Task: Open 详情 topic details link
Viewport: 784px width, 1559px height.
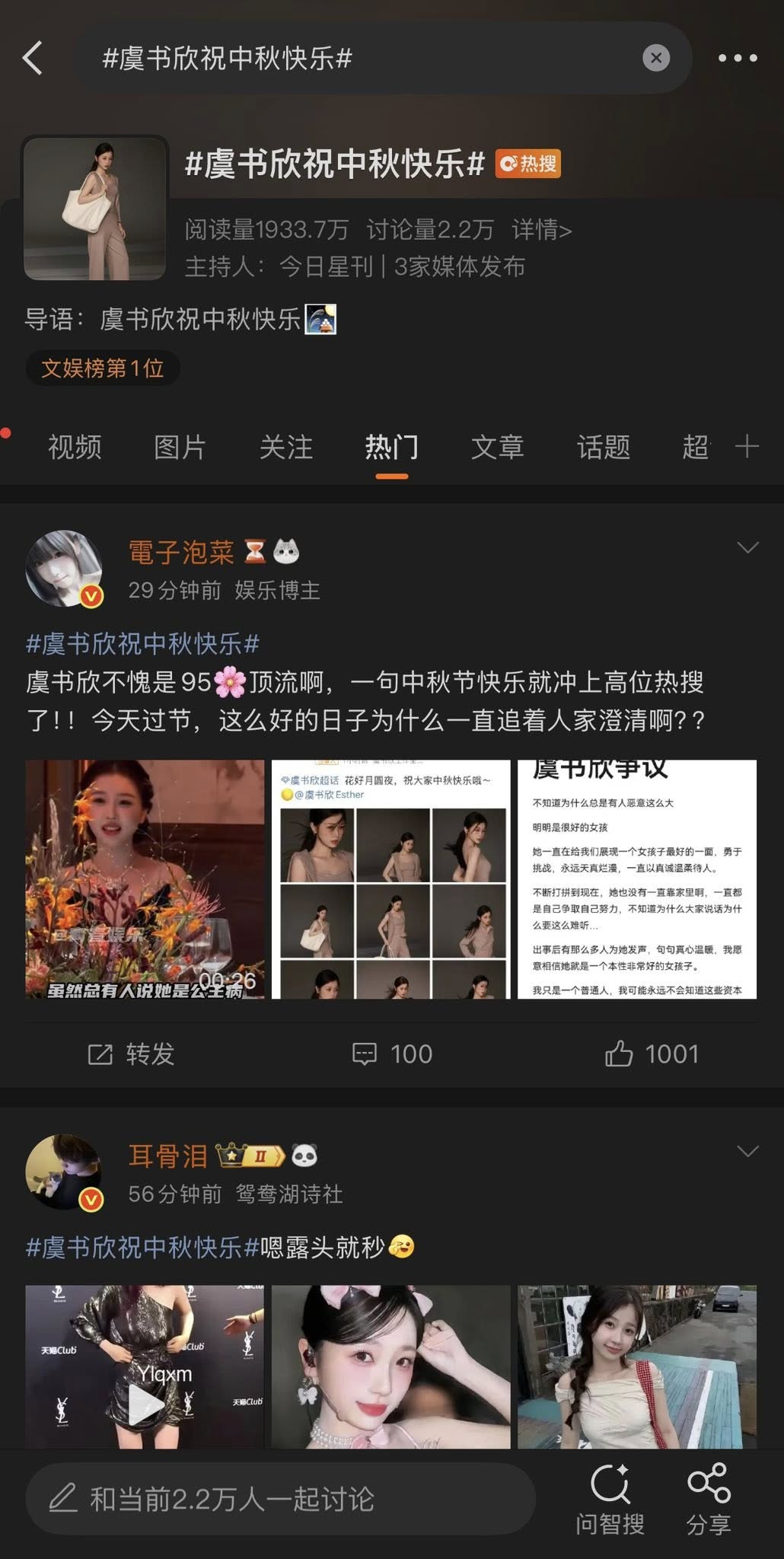Action: pos(541,229)
